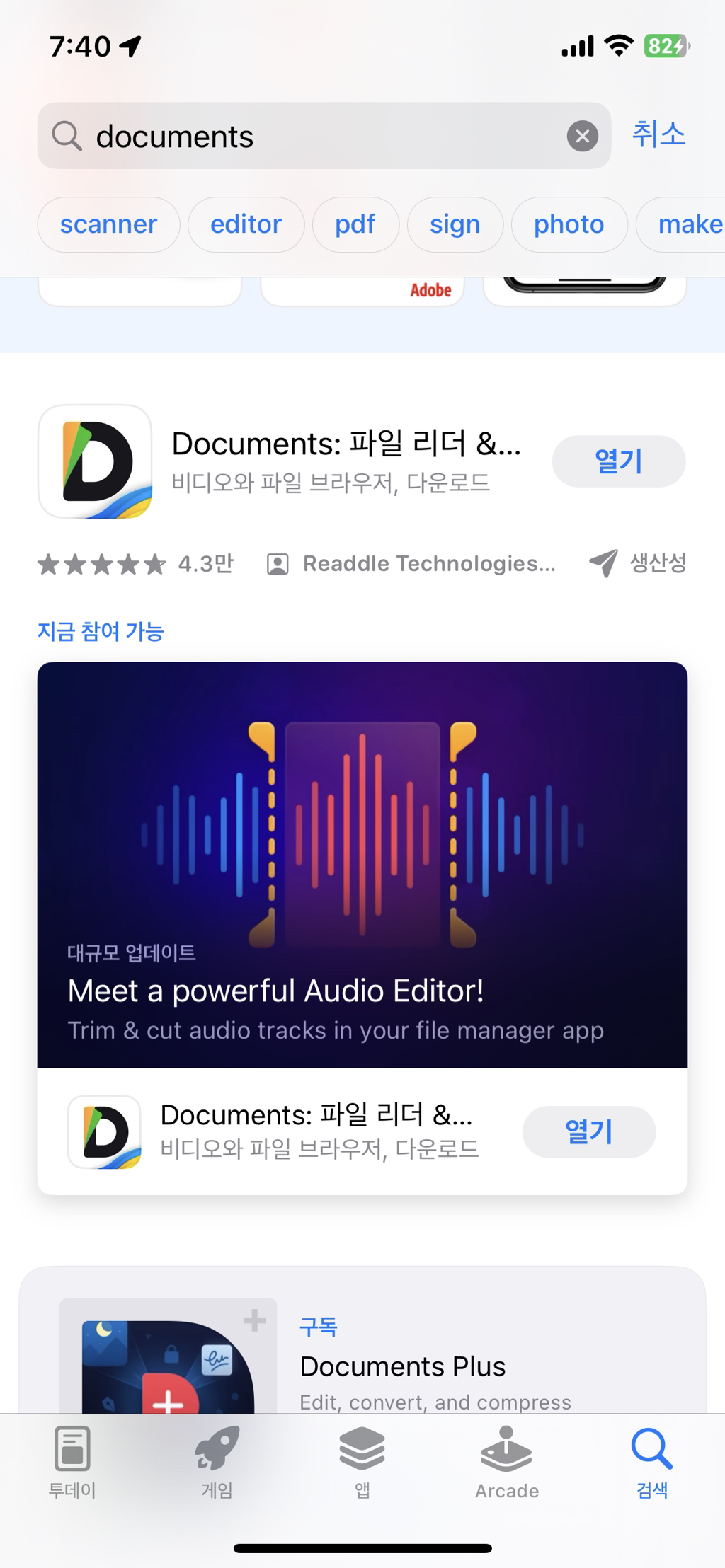Viewport: 725px width, 1568px height.
Task: Choose the sign search suggestion
Action: (455, 224)
